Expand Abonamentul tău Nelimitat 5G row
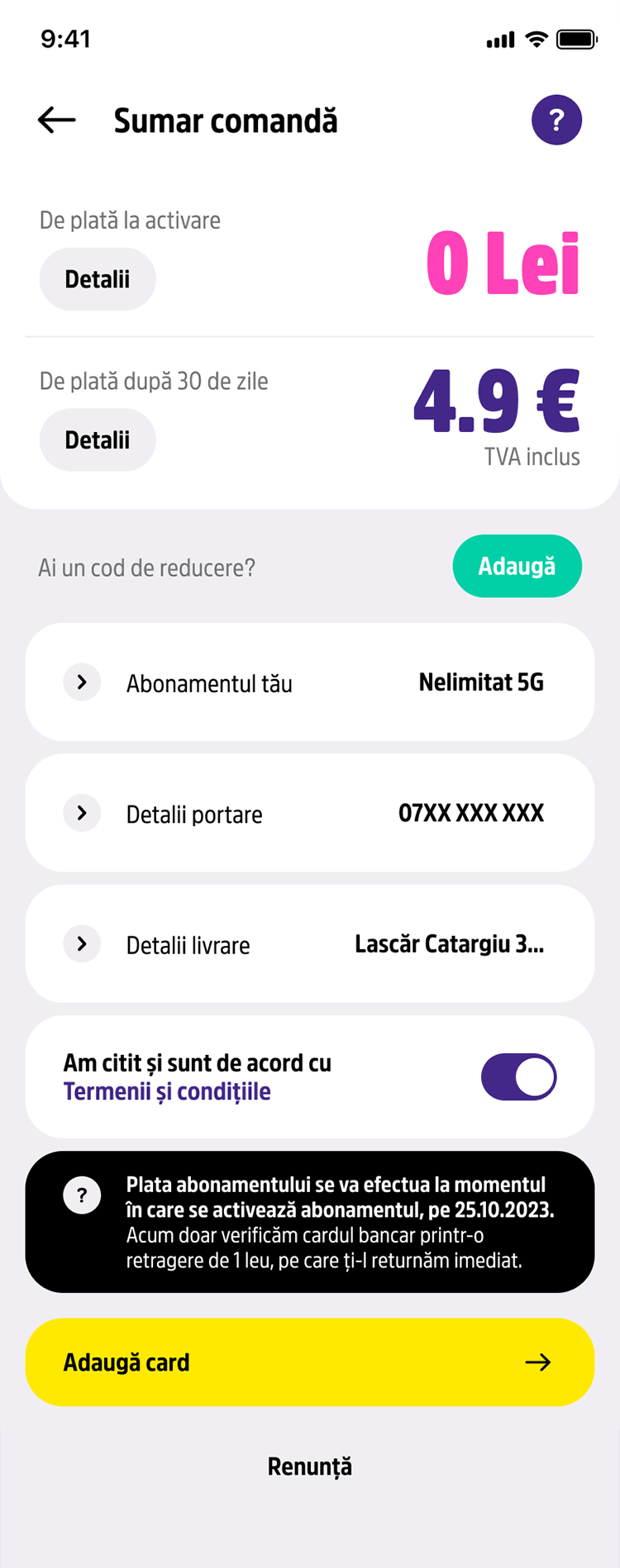 [310, 682]
